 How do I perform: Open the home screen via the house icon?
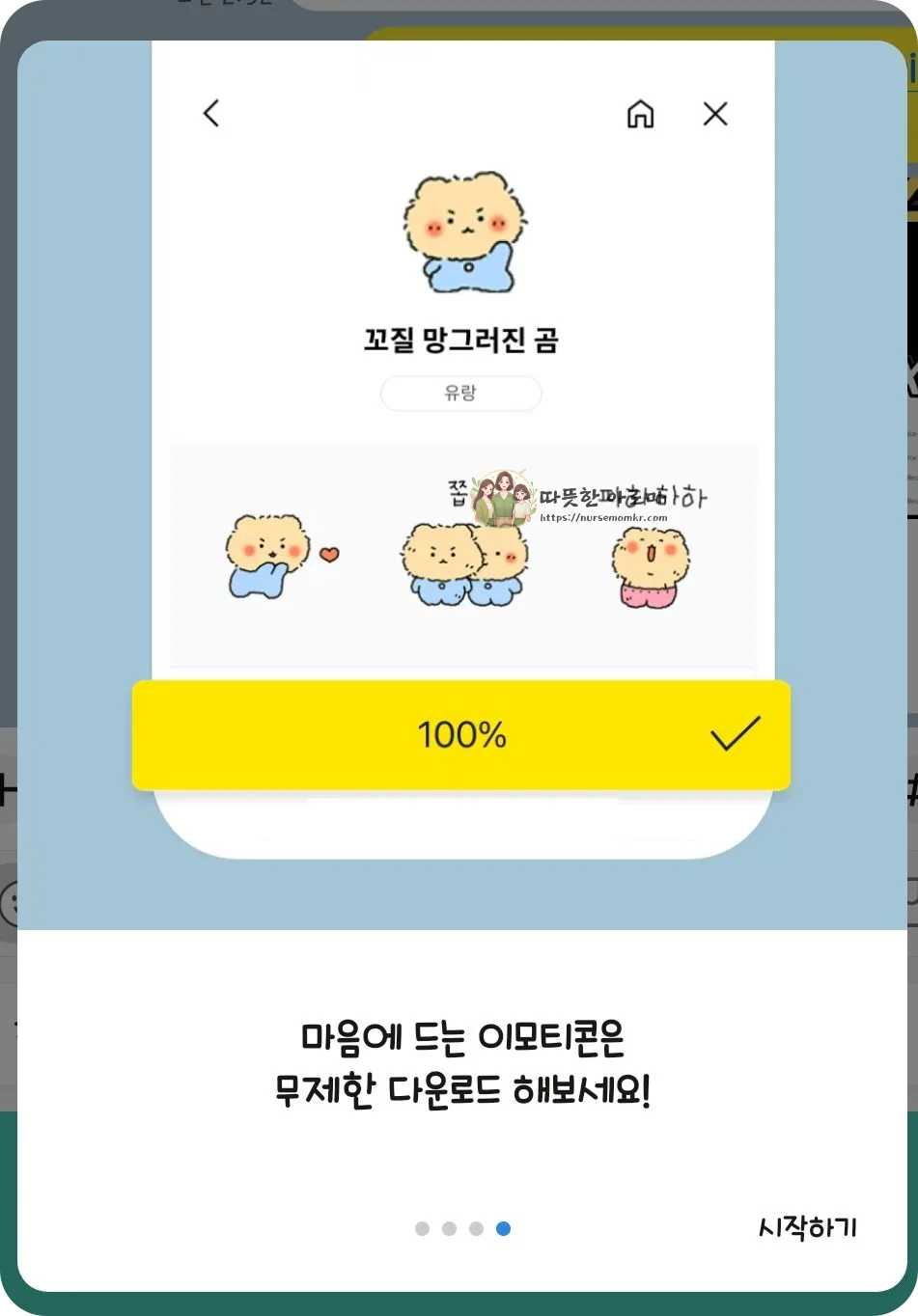(x=640, y=114)
